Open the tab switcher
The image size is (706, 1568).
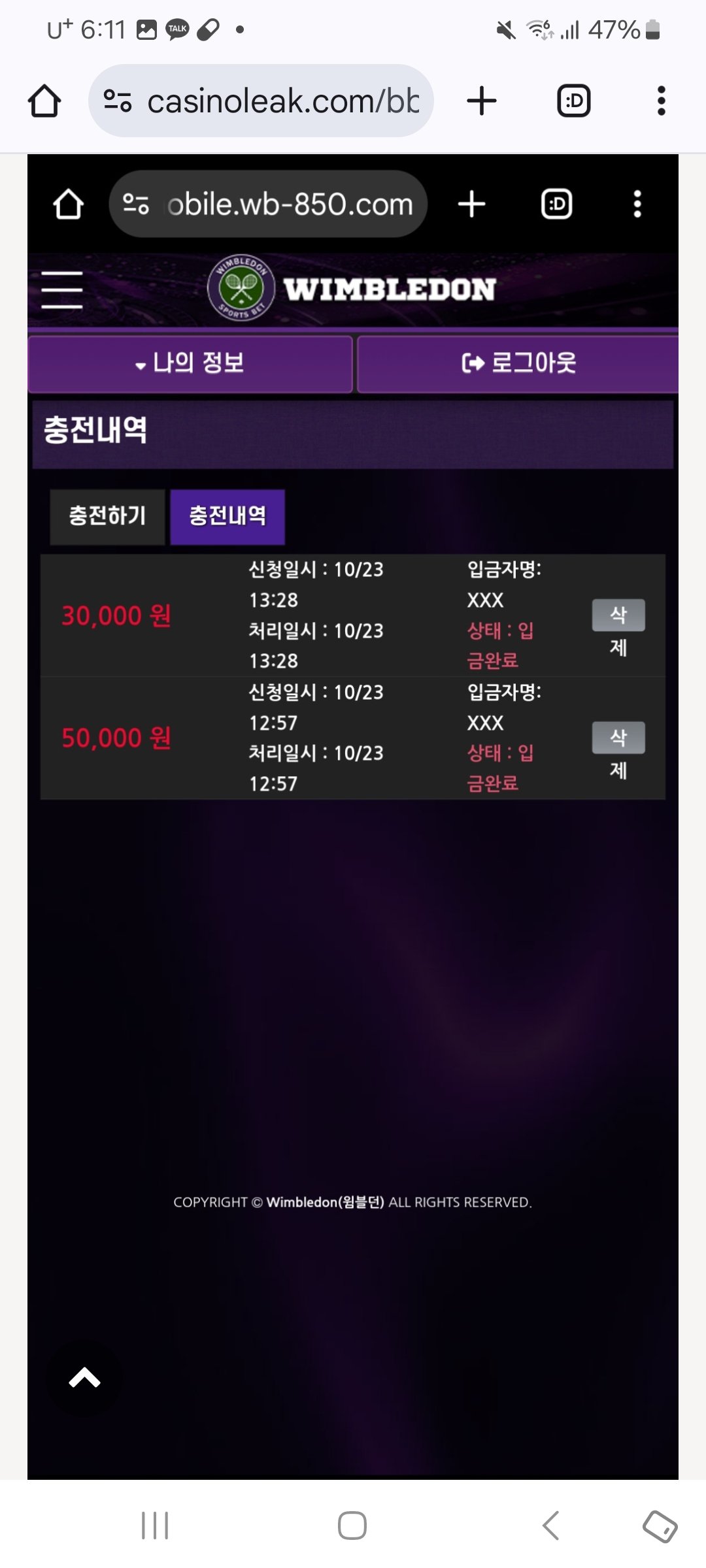coord(573,101)
